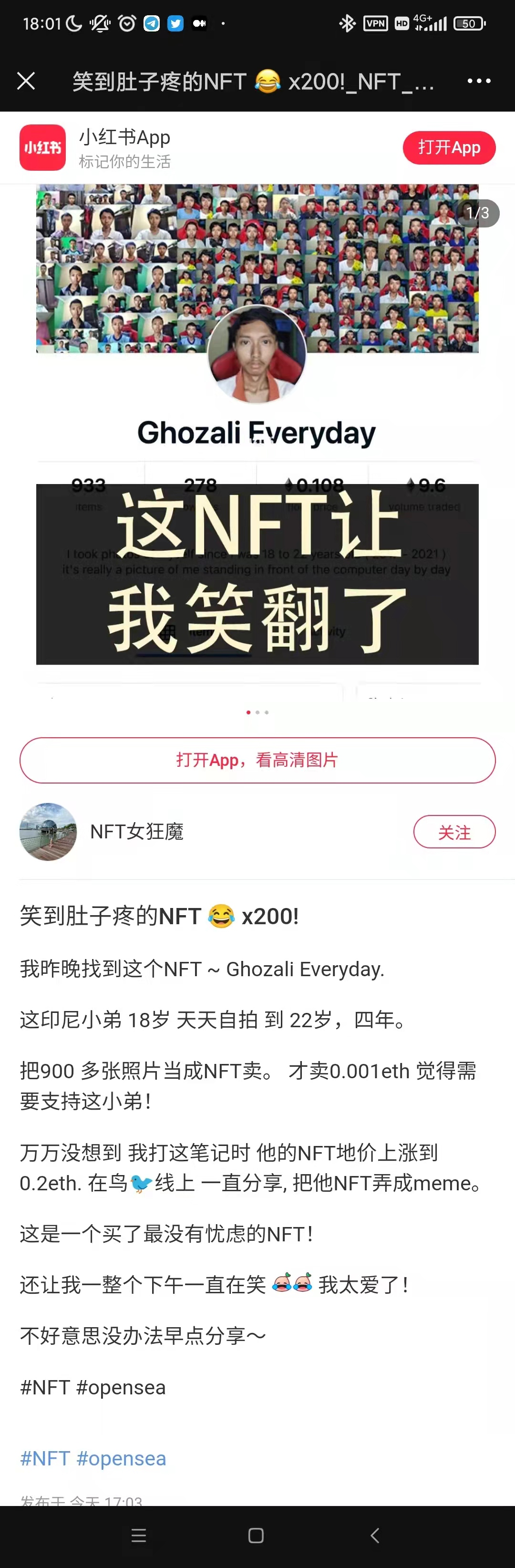
Task: Open NFT女狂魔's profile avatar
Action: (x=48, y=832)
